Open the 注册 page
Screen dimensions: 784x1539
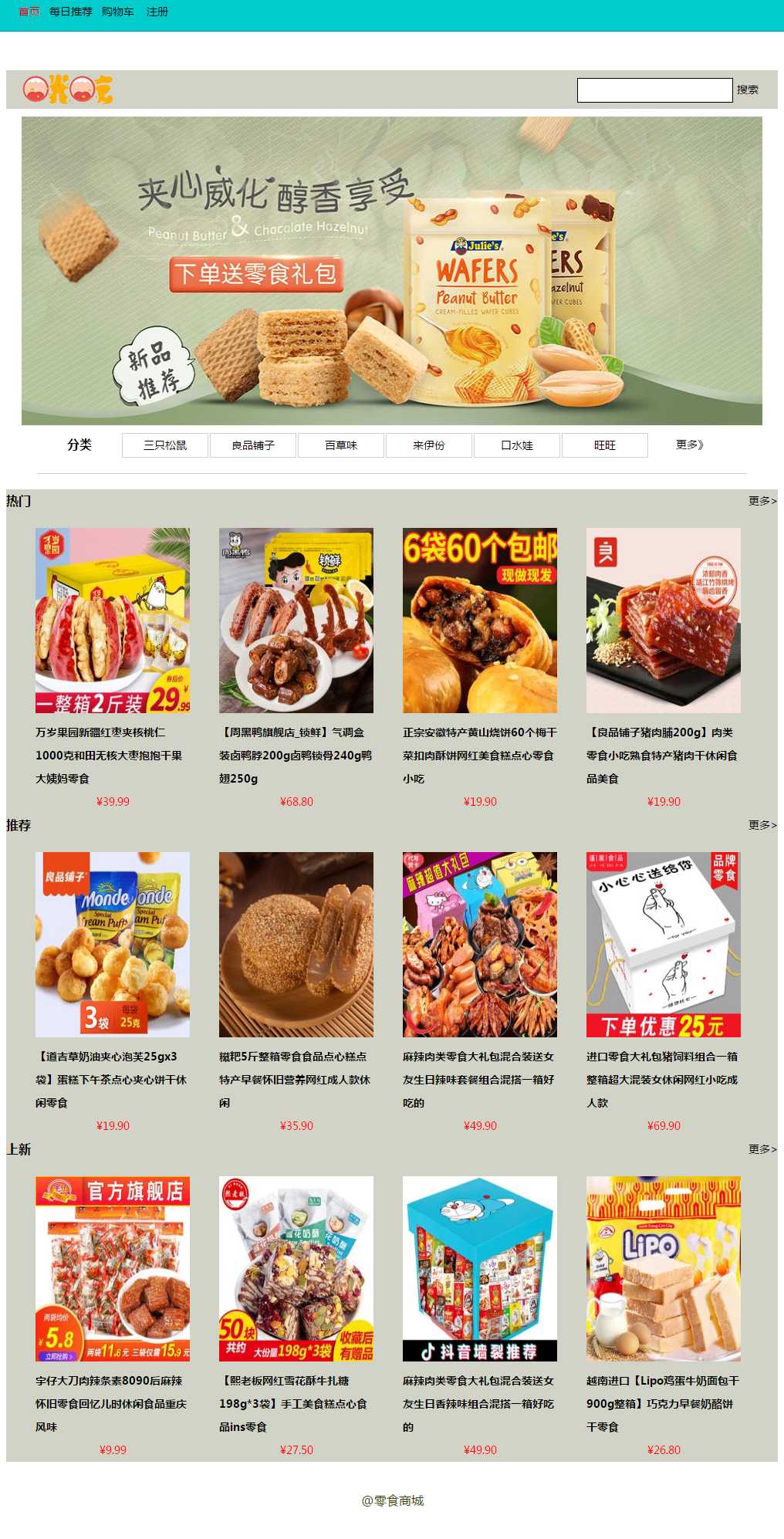coord(157,12)
